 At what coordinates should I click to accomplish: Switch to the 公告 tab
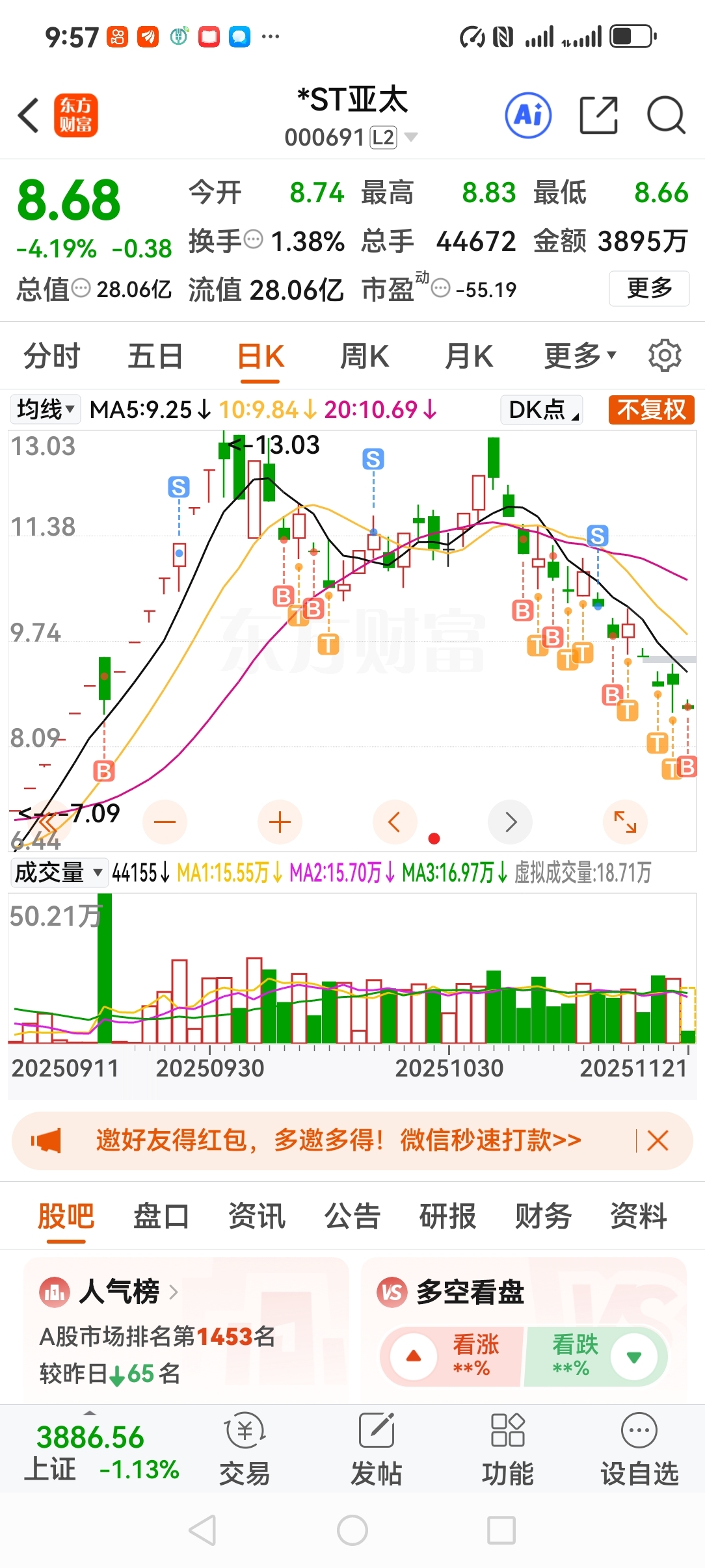click(x=352, y=1216)
